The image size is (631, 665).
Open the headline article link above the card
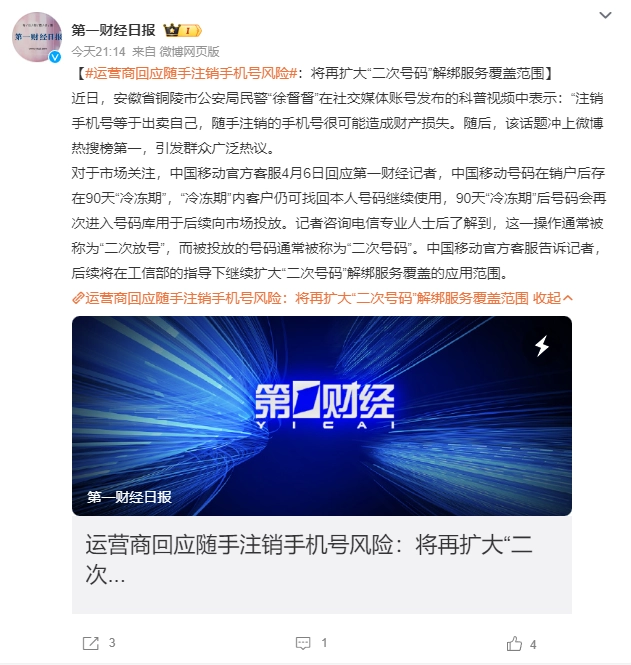click(300, 298)
